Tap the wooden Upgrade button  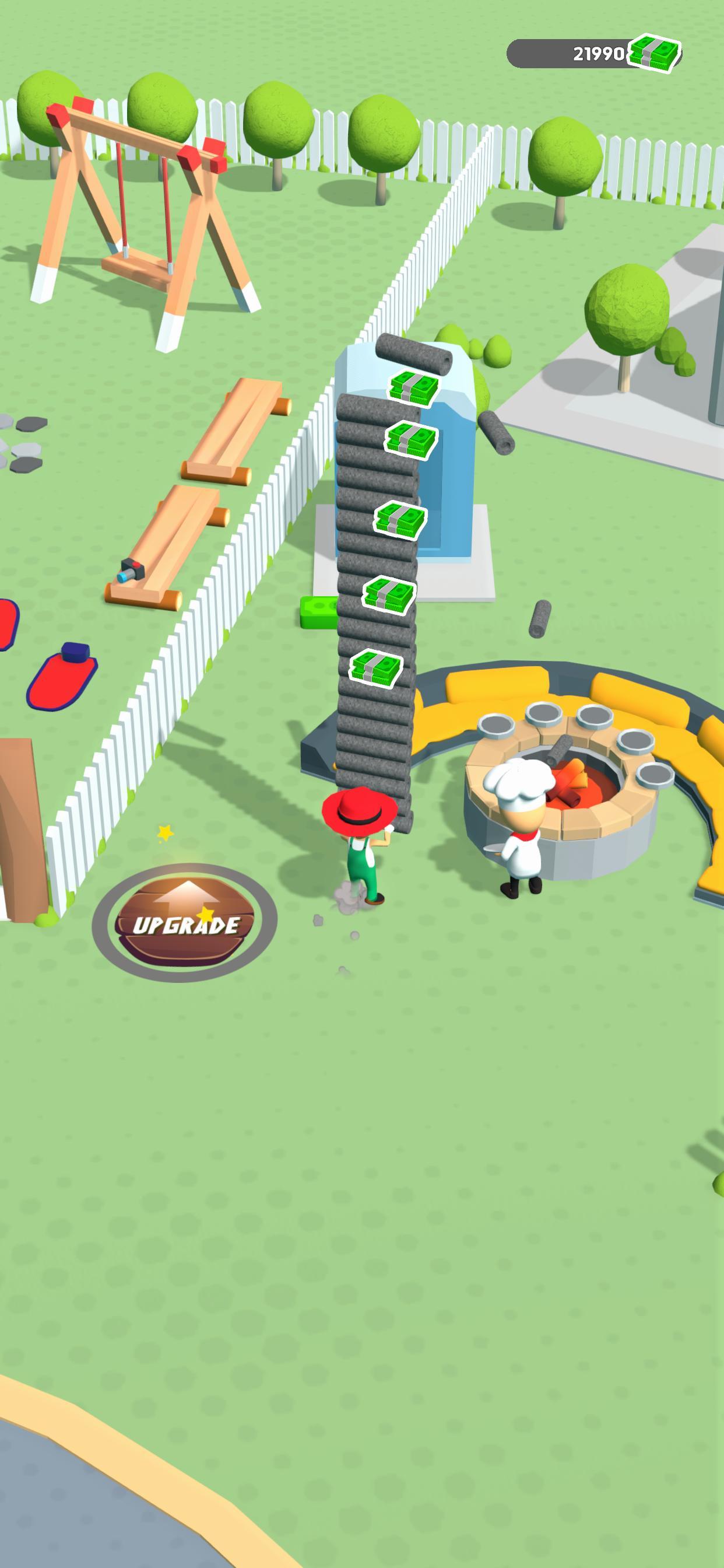[x=185, y=922]
